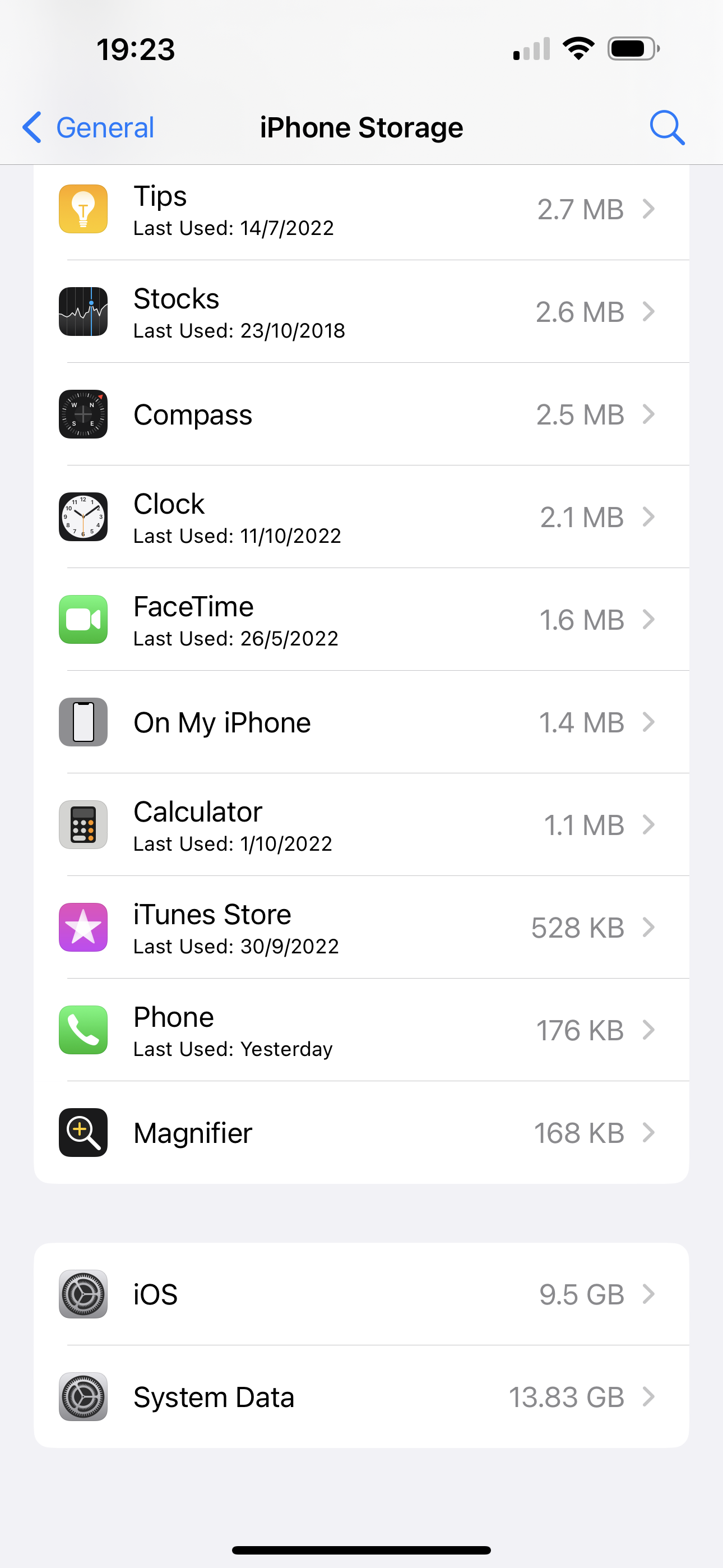Viewport: 723px width, 1568px height.
Task: View Compass storage info
Action: click(x=361, y=414)
